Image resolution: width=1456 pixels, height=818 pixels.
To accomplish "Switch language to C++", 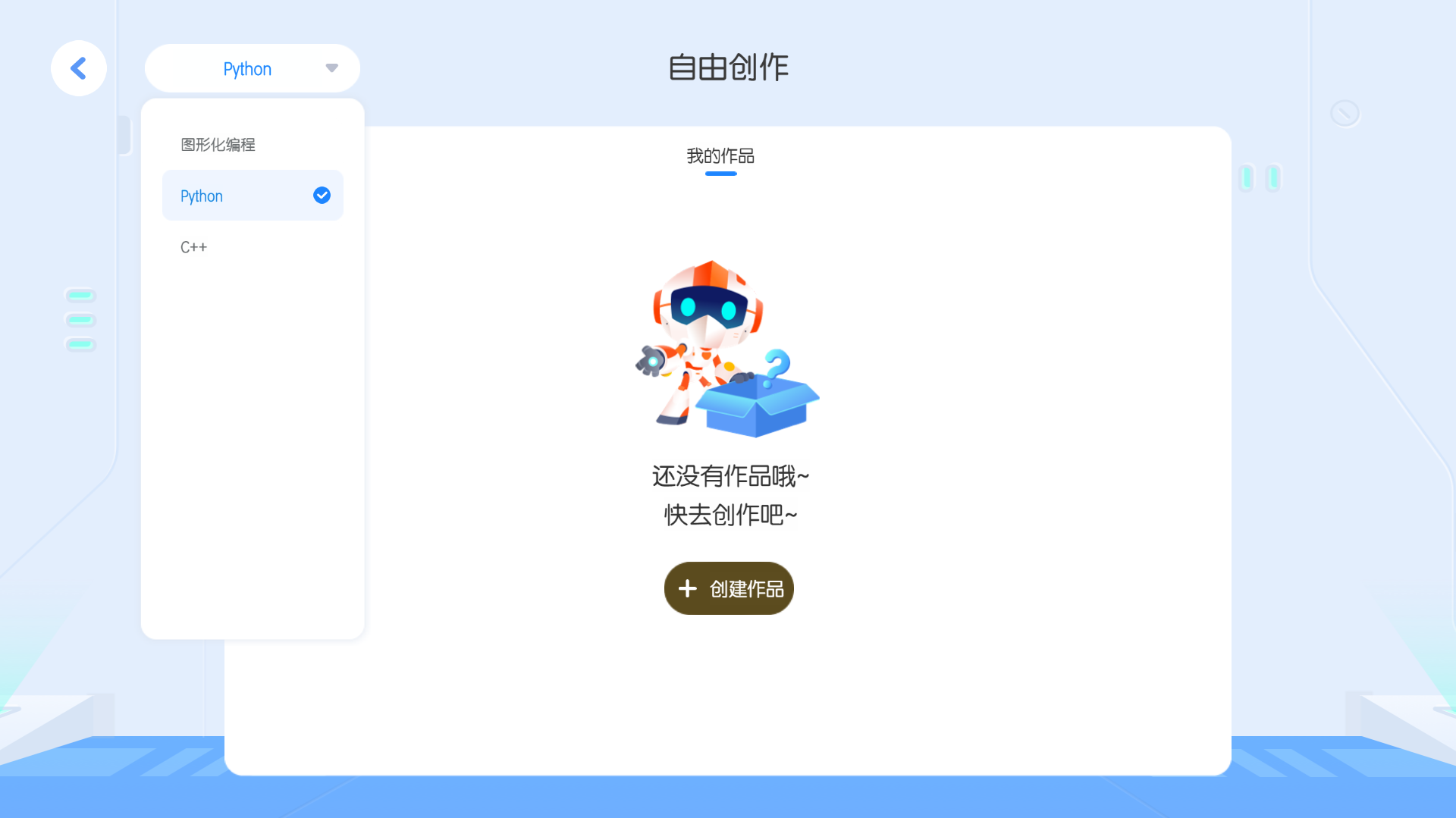I will [x=194, y=247].
